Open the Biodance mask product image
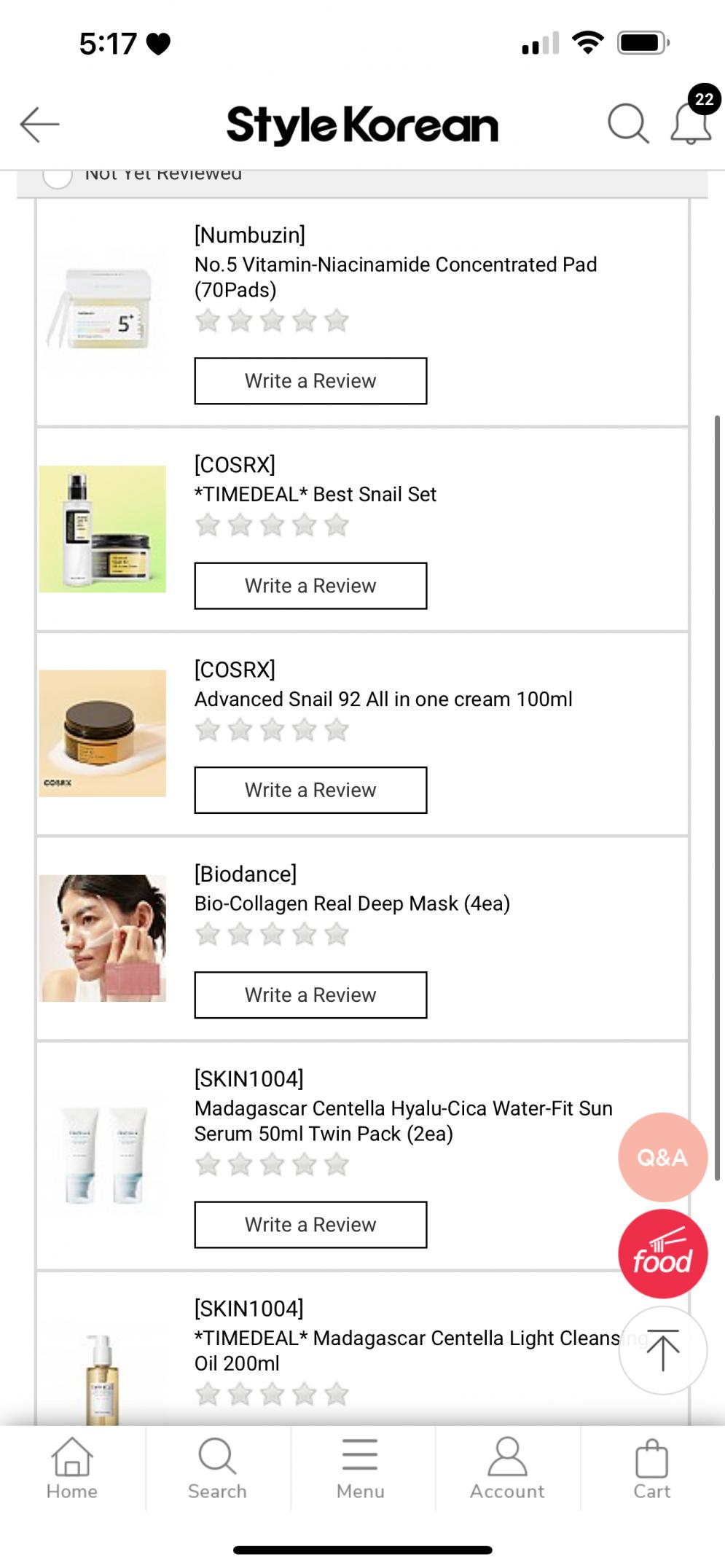The image size is (725, 1568). click(x=103, y=938)
